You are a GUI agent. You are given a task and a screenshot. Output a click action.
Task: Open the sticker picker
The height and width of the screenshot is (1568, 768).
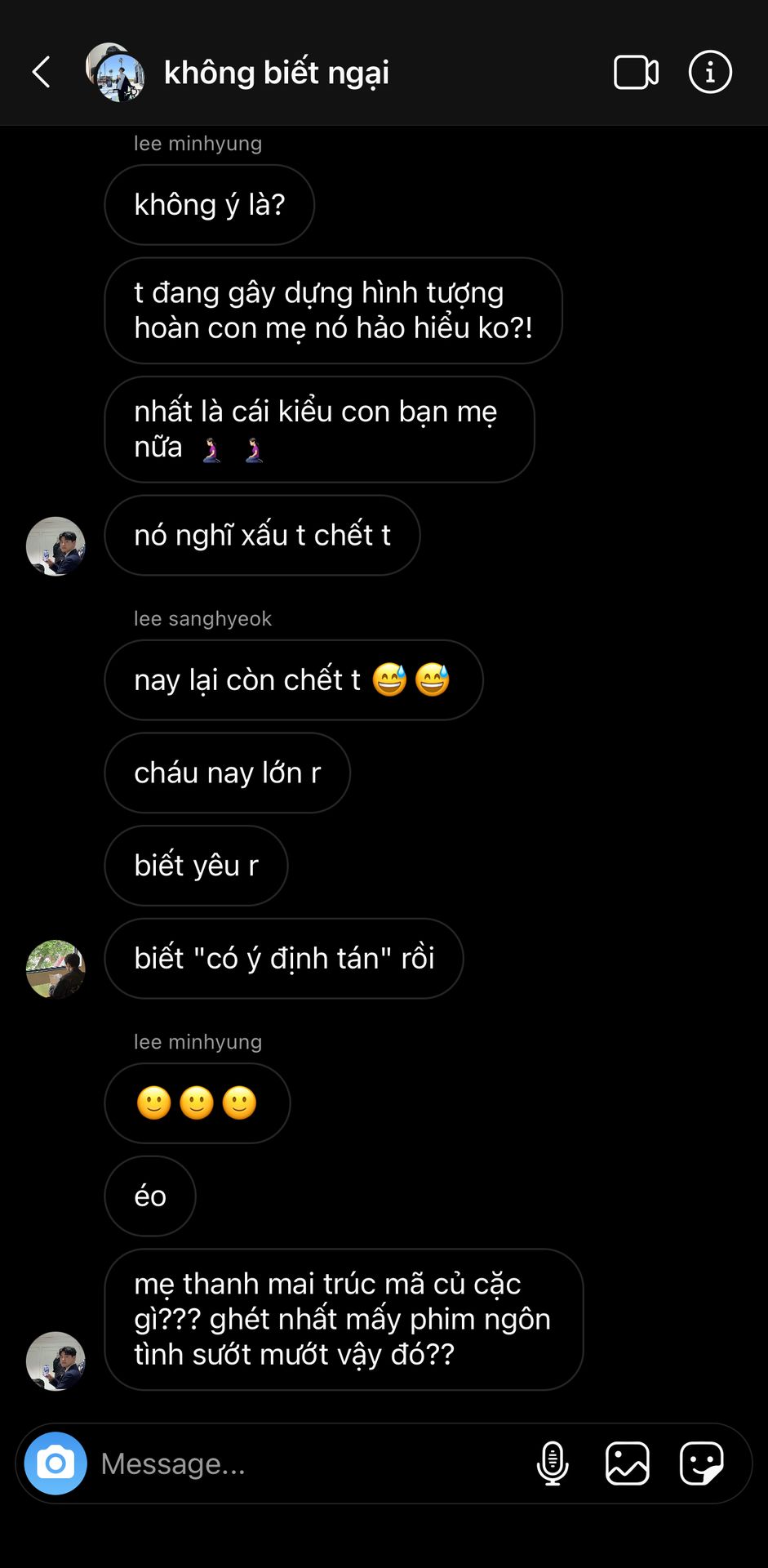(x=702, y=1463)
